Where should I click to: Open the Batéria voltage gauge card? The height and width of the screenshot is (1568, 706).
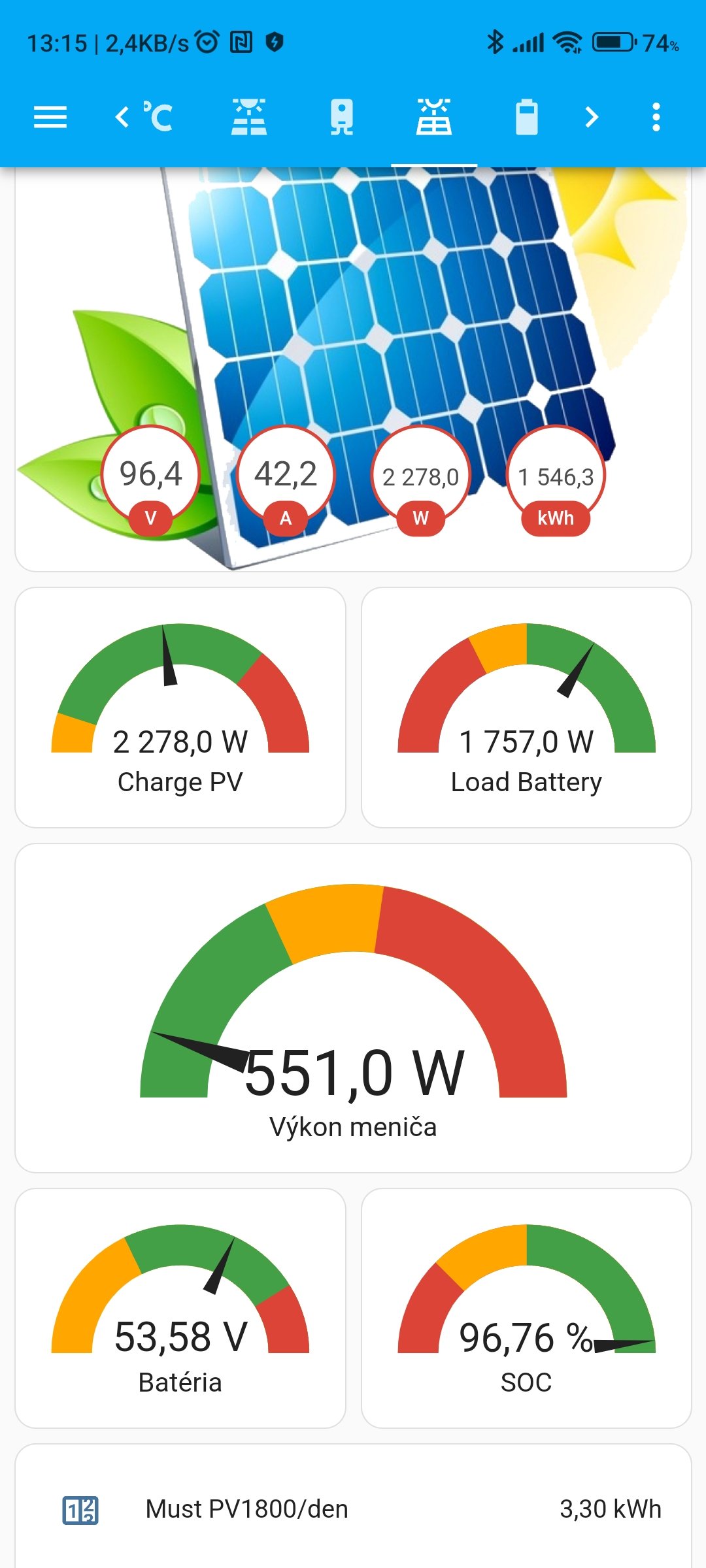pyautogui.click(x=180, y=1308)
